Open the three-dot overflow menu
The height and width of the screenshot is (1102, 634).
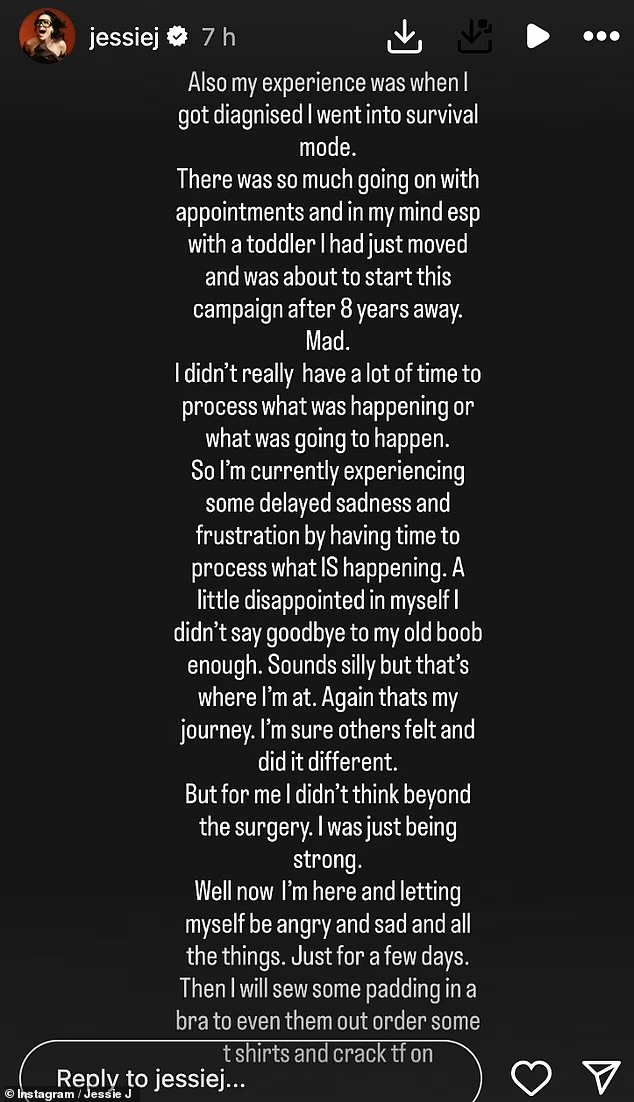601,37
